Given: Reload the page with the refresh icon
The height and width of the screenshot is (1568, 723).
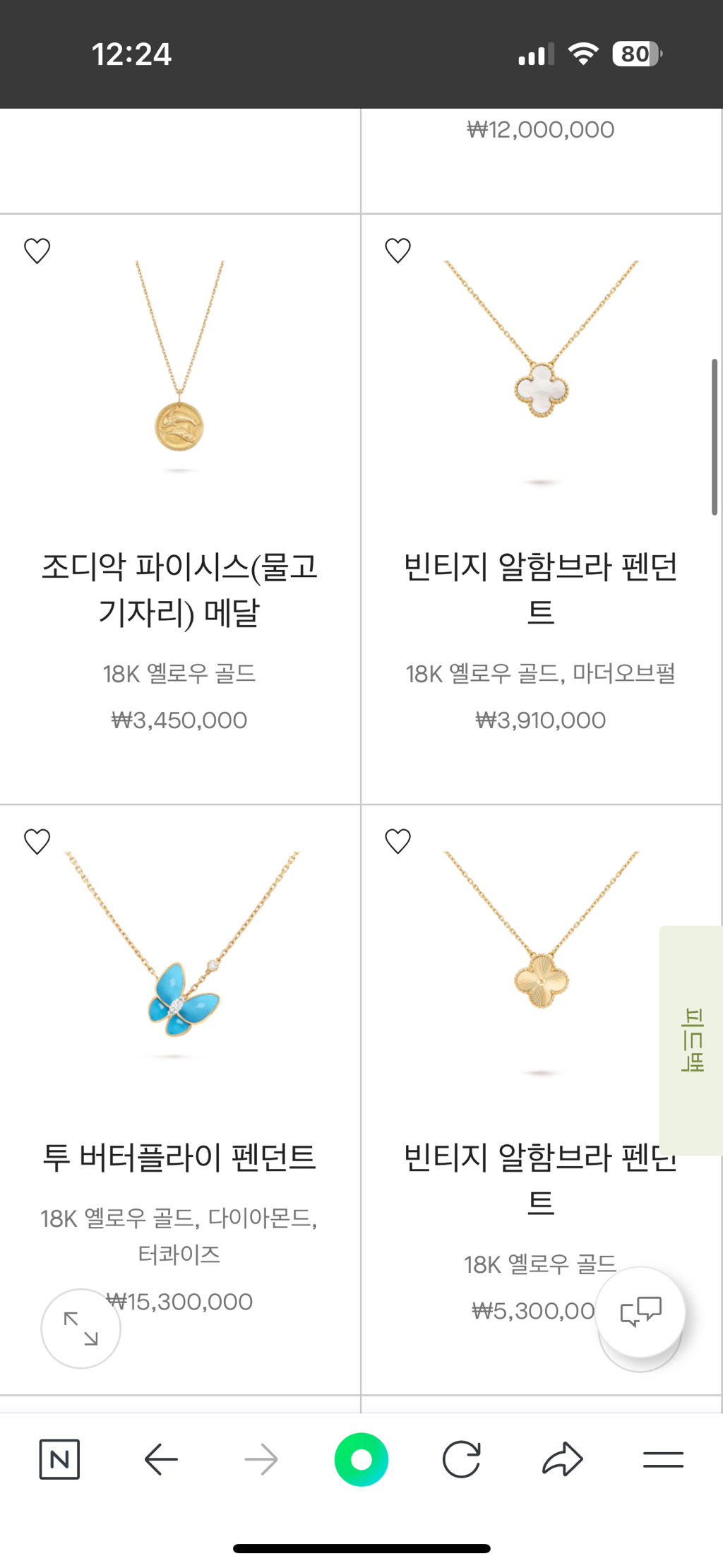Looking at the screenshot, I should (x=460, y=1459).
